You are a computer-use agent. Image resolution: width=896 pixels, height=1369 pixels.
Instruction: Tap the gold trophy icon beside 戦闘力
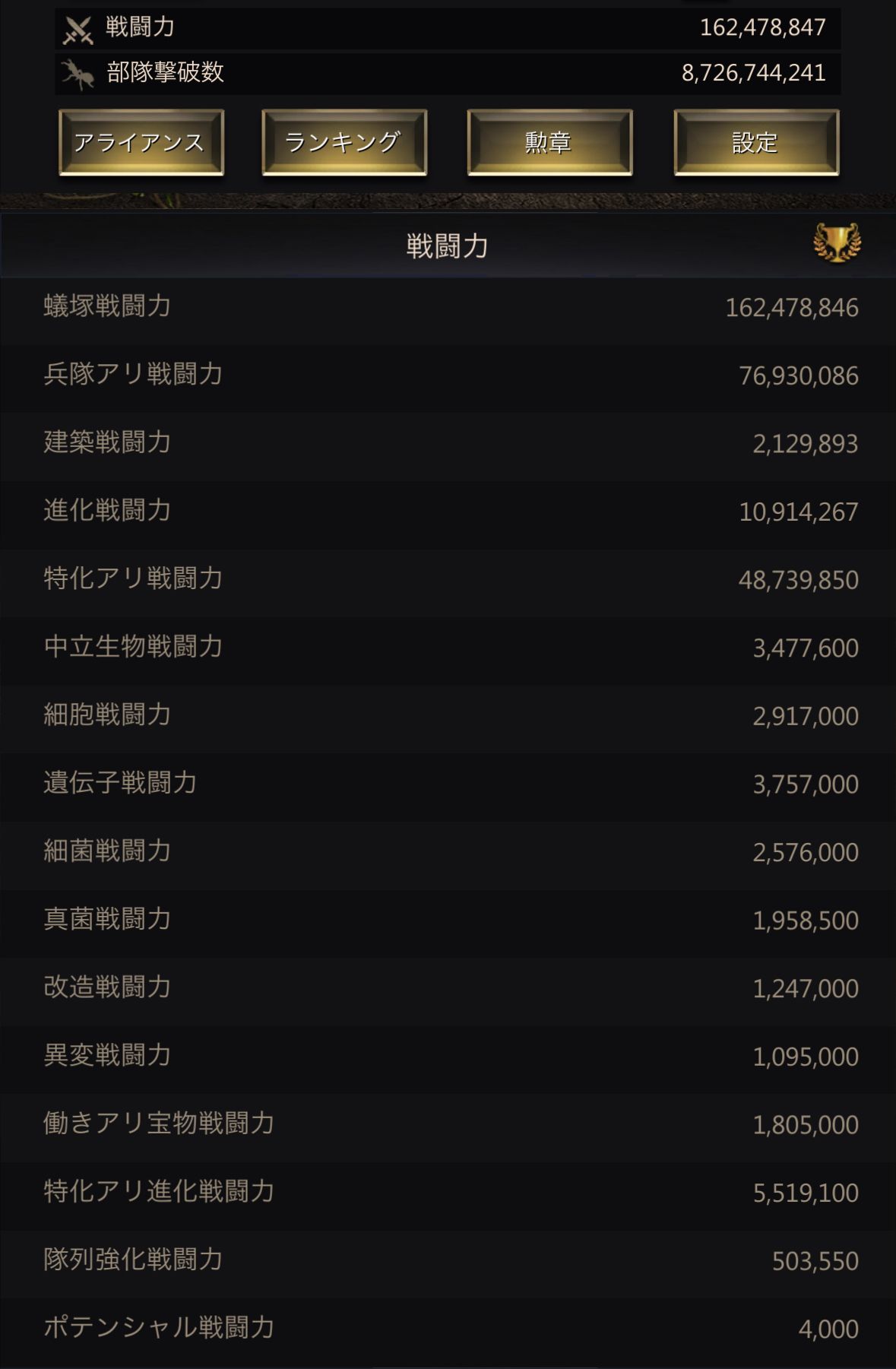click(836, 243)
